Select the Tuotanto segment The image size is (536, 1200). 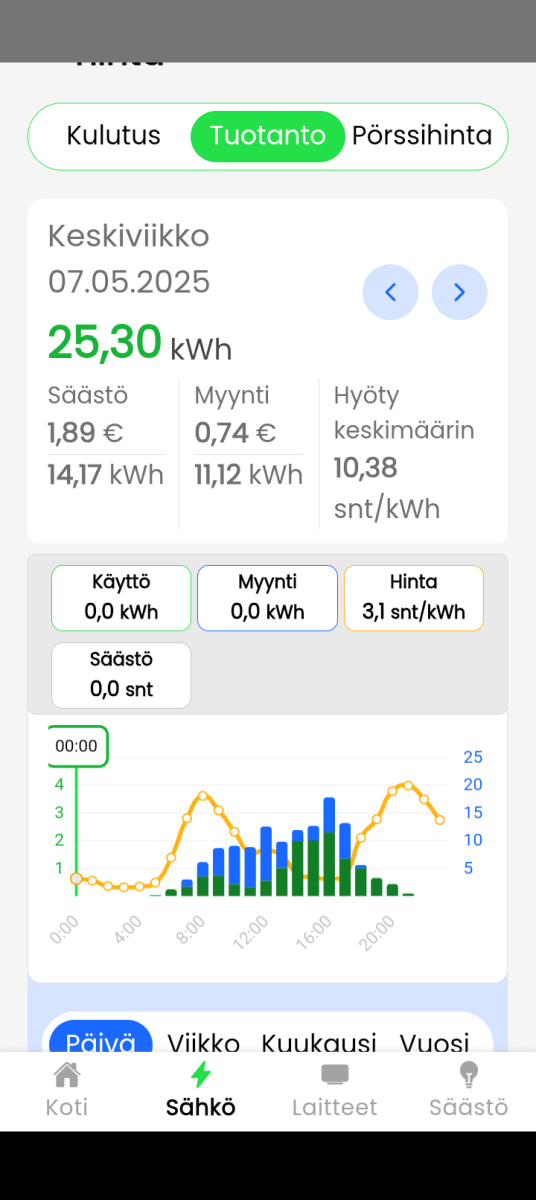point(268,136)
